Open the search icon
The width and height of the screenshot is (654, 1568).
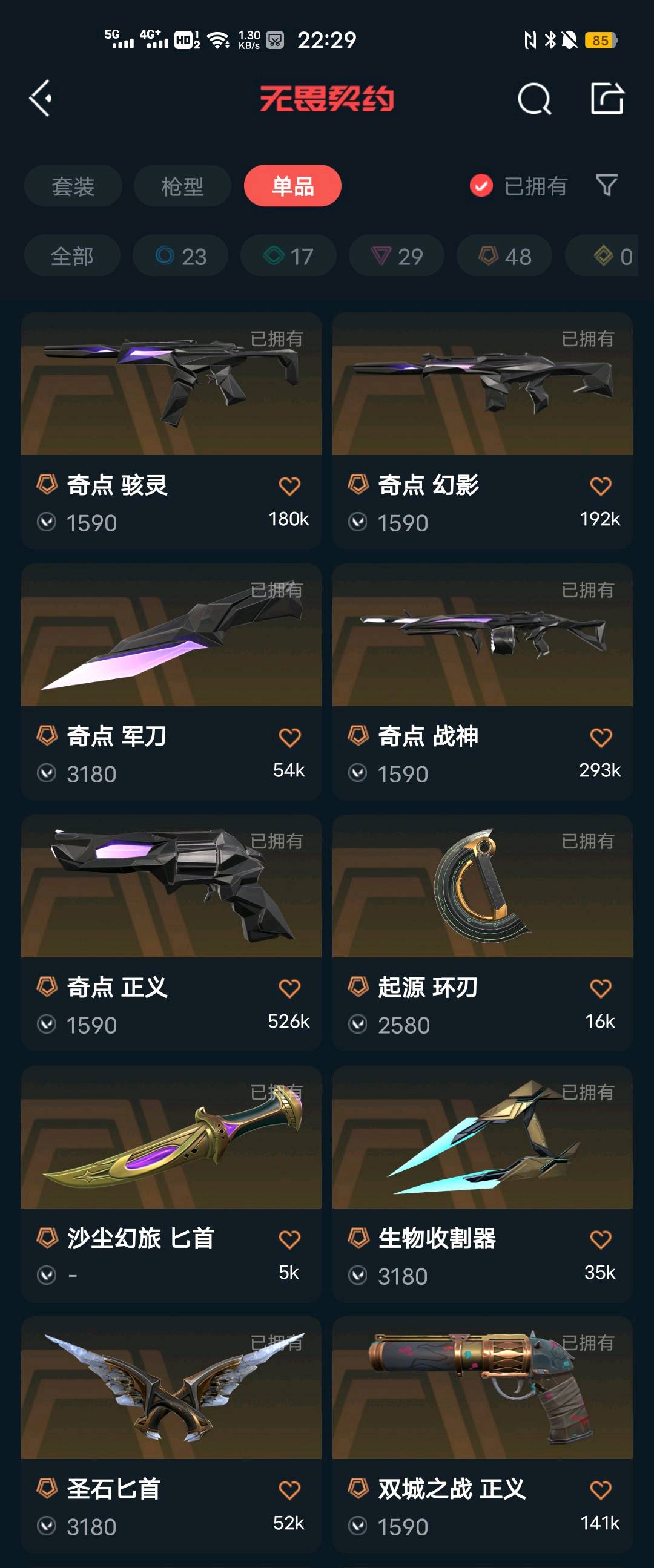point(534,99)
